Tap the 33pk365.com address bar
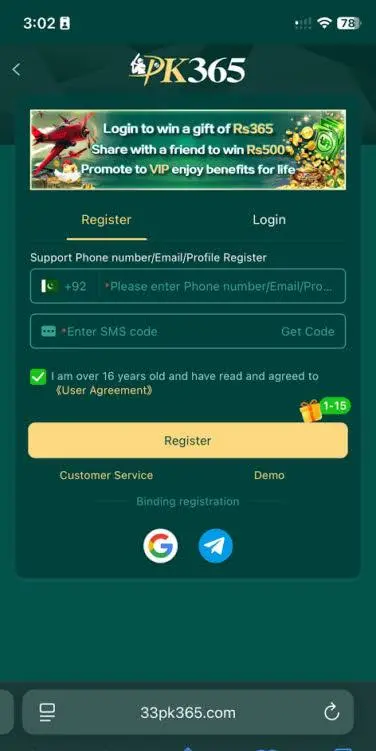 coord(188,713)
